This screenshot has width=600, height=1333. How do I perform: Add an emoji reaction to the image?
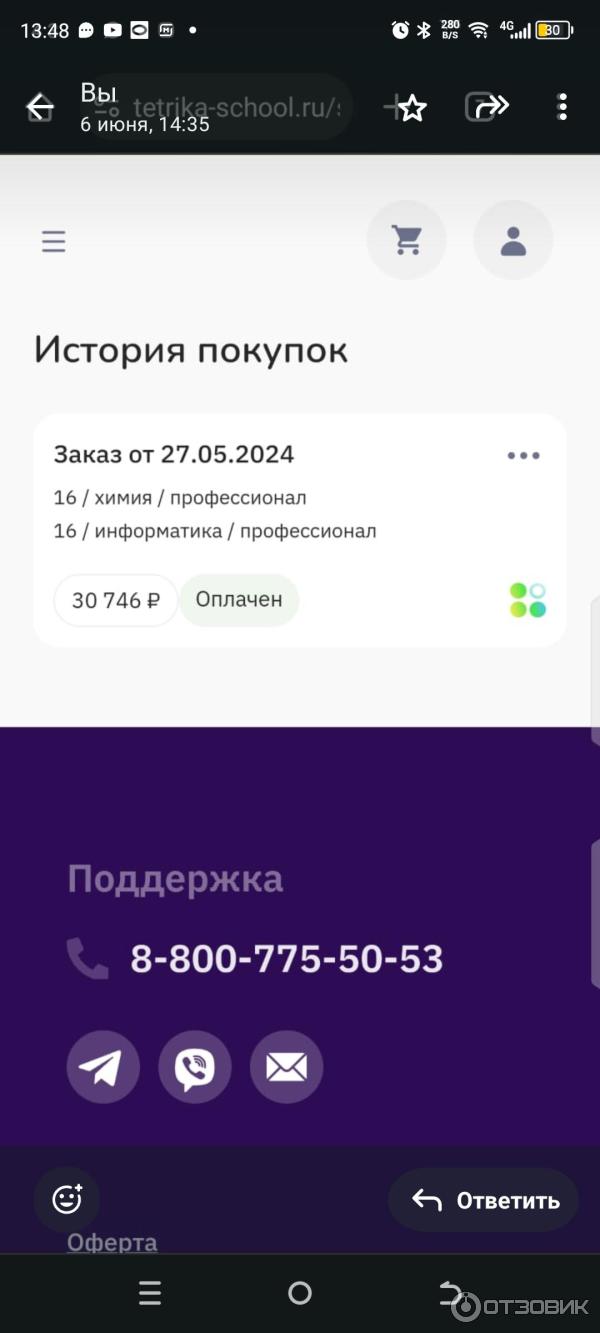coord(67,1198)
